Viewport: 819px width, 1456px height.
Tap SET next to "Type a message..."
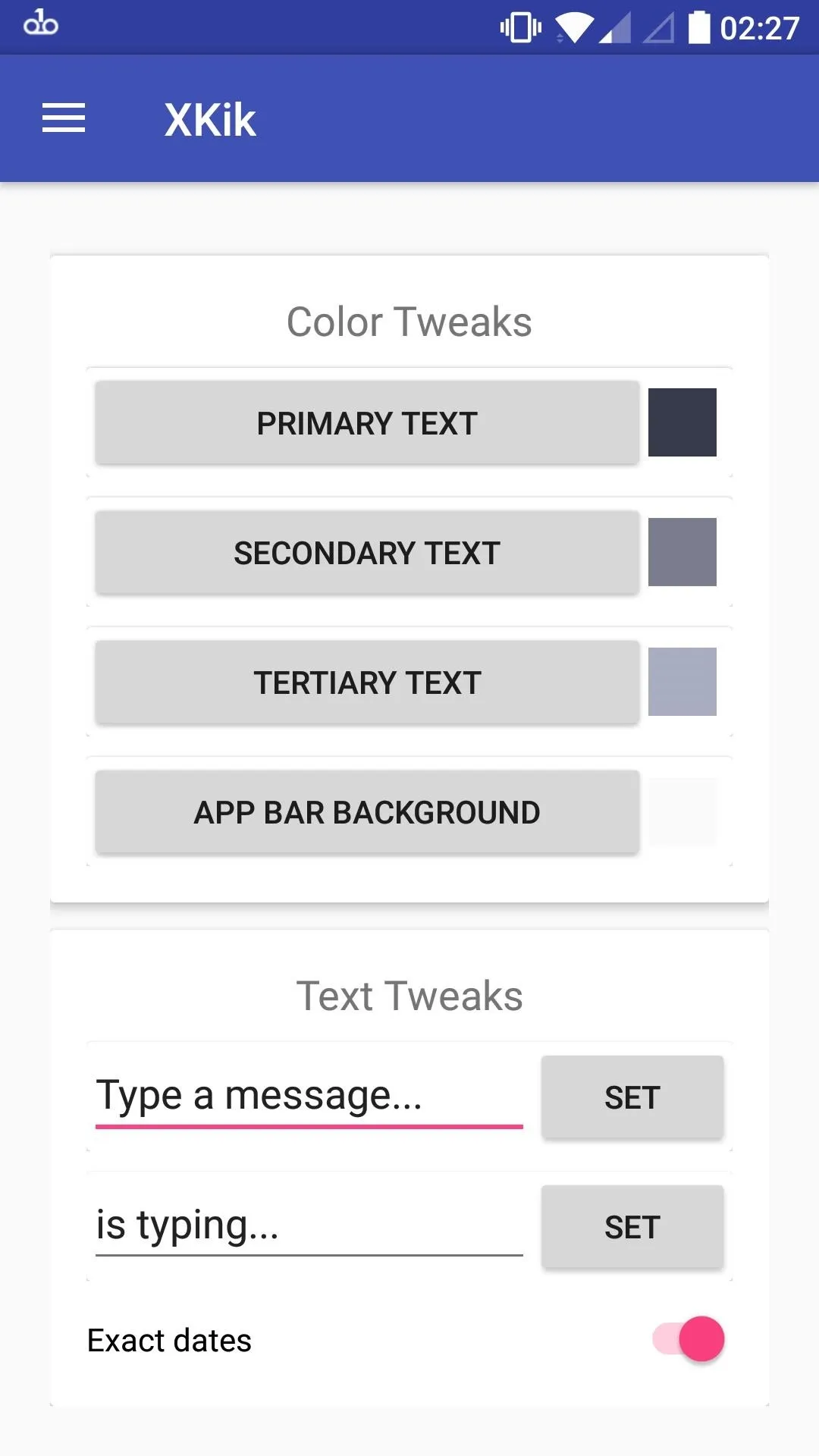tap(632, 1097)
